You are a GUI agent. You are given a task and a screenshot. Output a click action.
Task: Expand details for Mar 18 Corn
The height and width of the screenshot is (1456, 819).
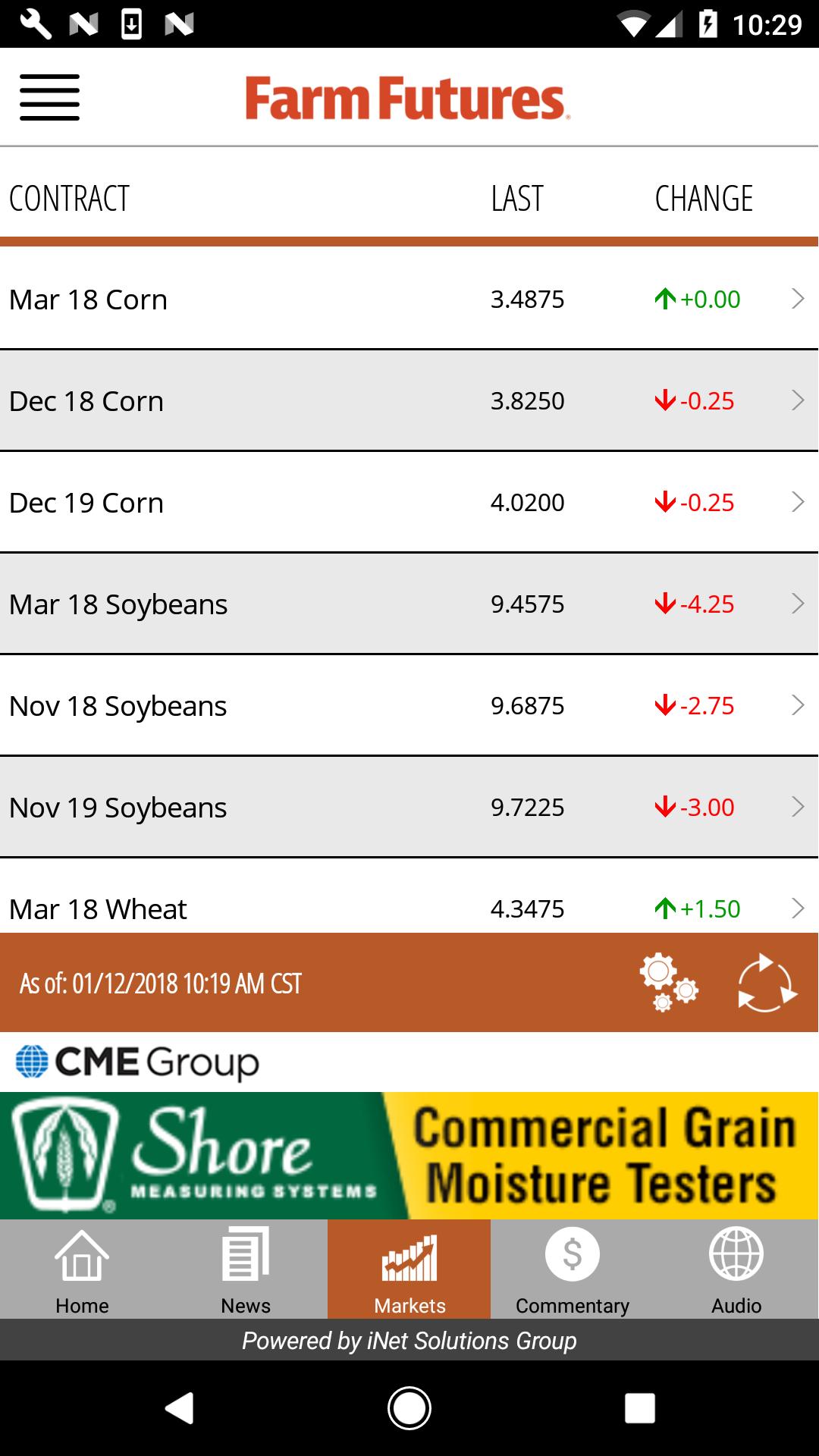pyautogui.click(x=797, y=299)
